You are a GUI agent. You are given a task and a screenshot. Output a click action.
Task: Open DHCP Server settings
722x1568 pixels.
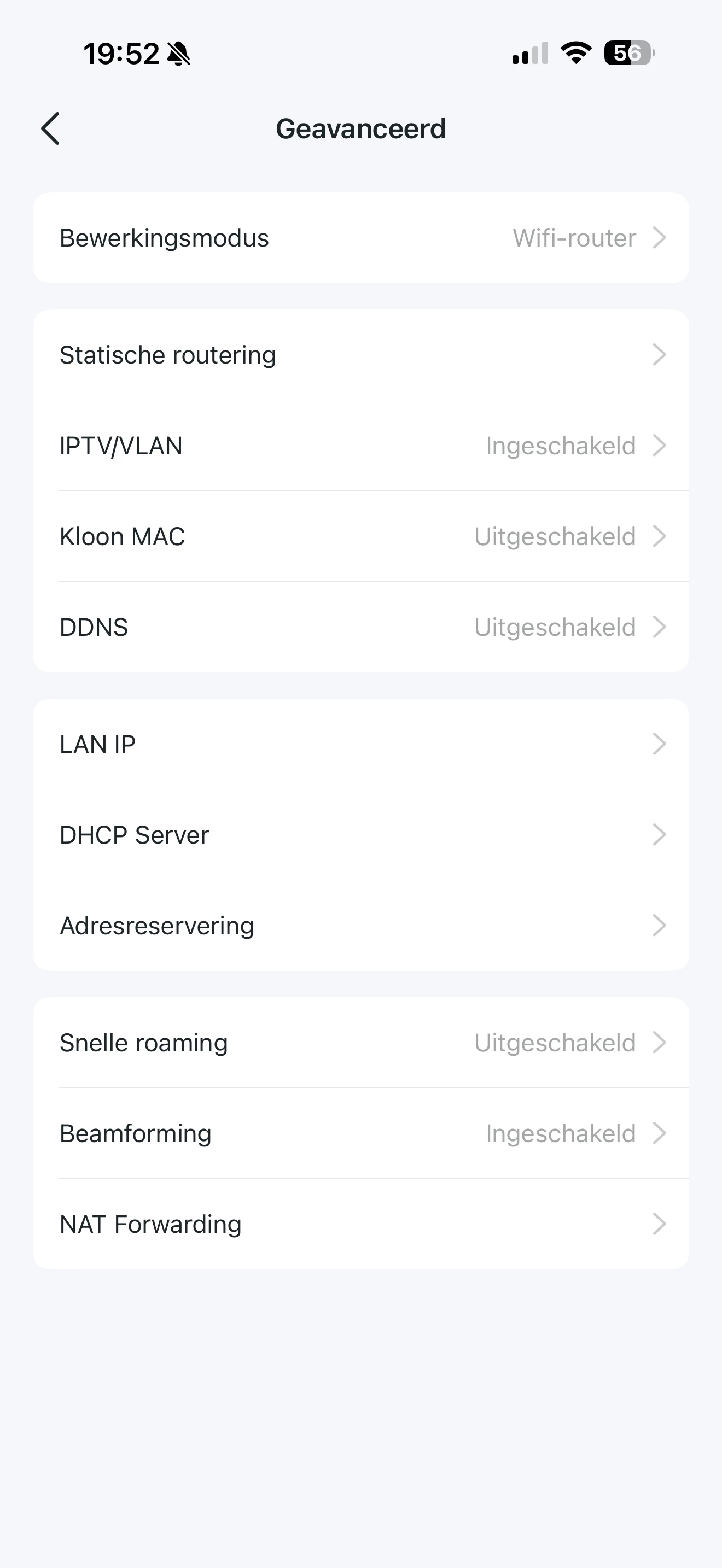tap(361, 835)
